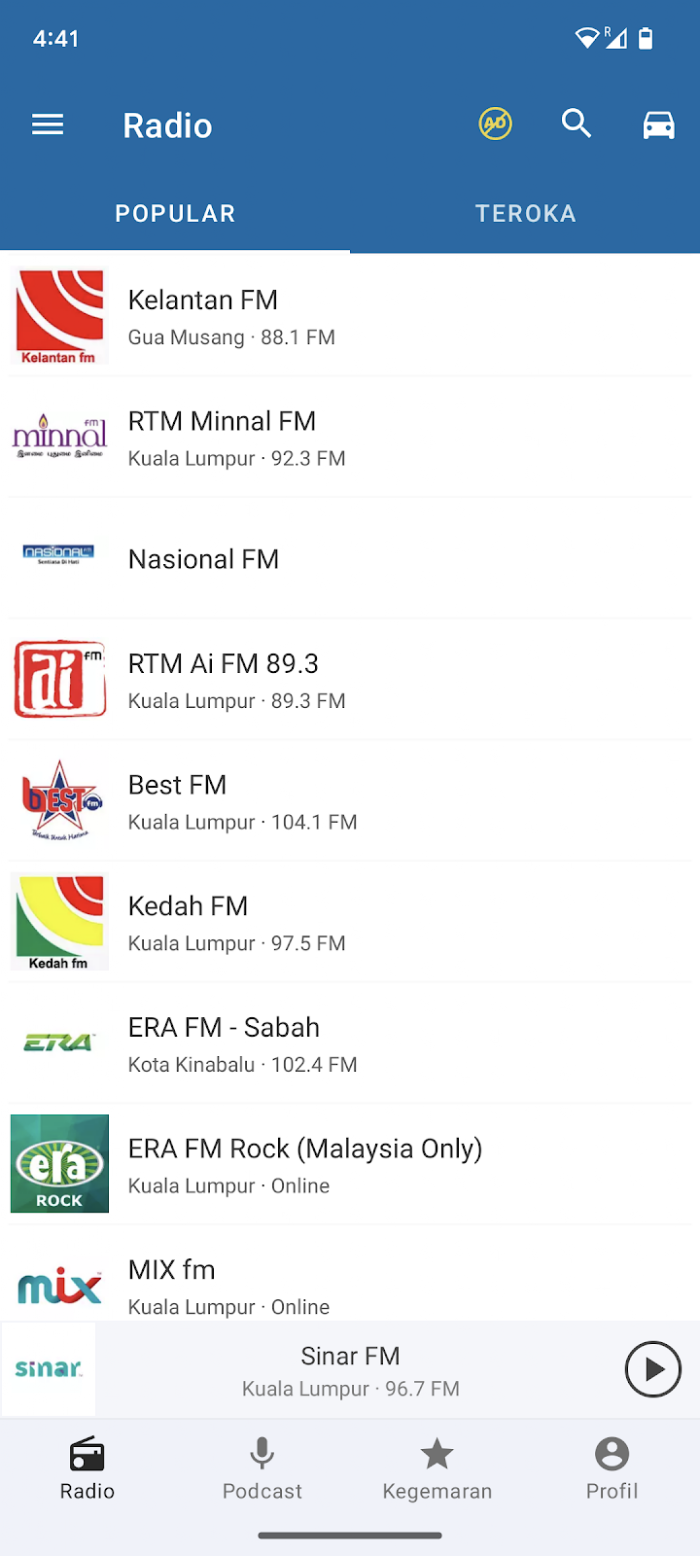
Task: Tune in to Nasional FM
Action: 350,558
